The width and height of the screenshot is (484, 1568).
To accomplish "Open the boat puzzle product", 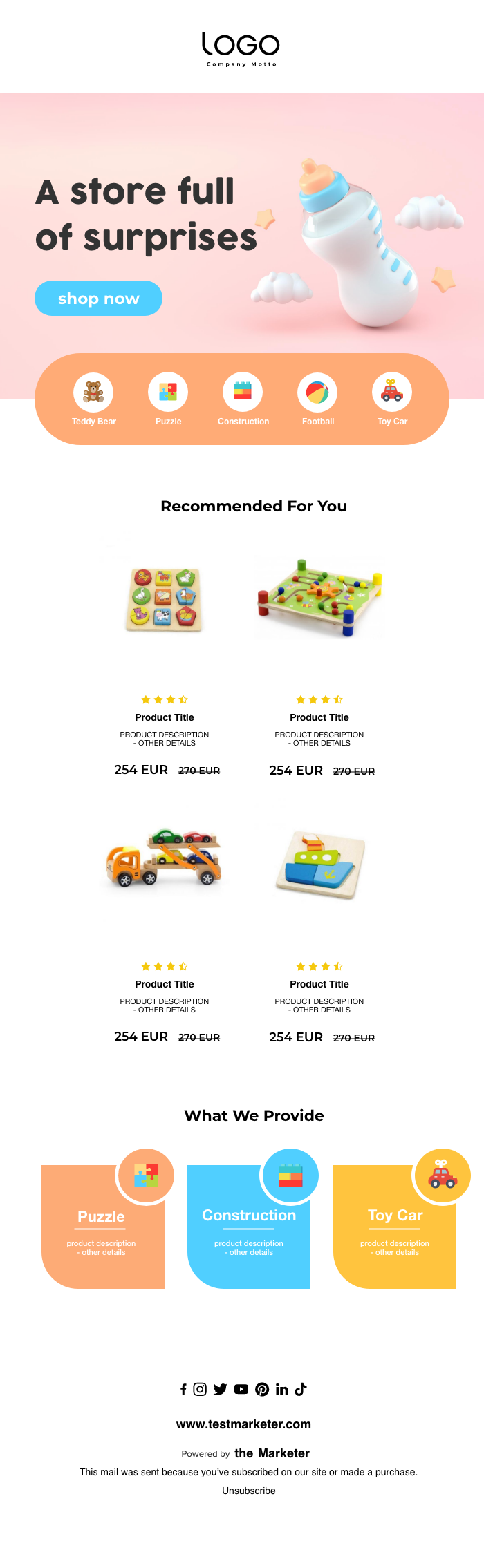I will tap(319, 865).
